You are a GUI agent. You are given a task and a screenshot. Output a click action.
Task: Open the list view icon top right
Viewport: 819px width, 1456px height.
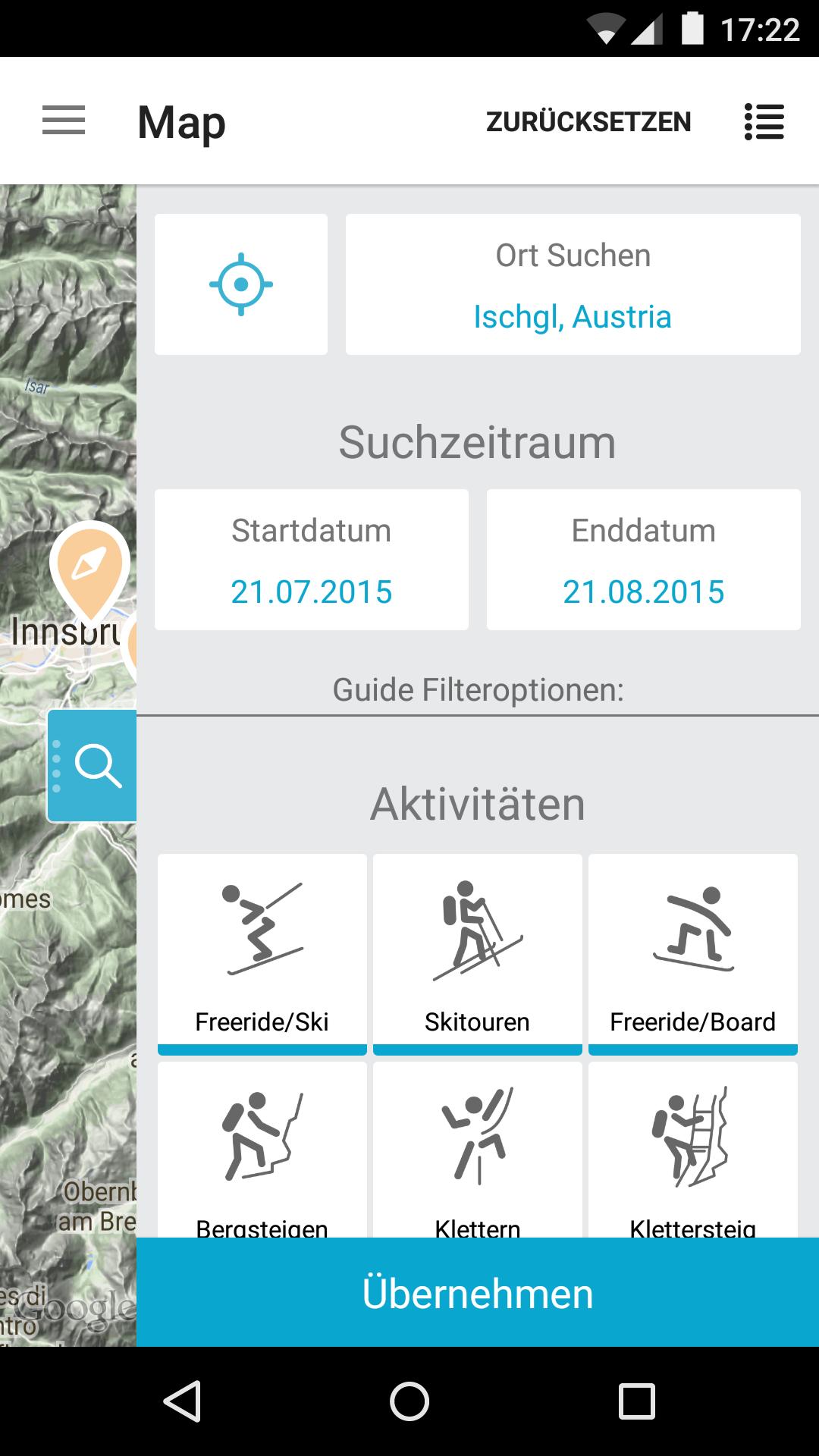[x=765, y=121]
